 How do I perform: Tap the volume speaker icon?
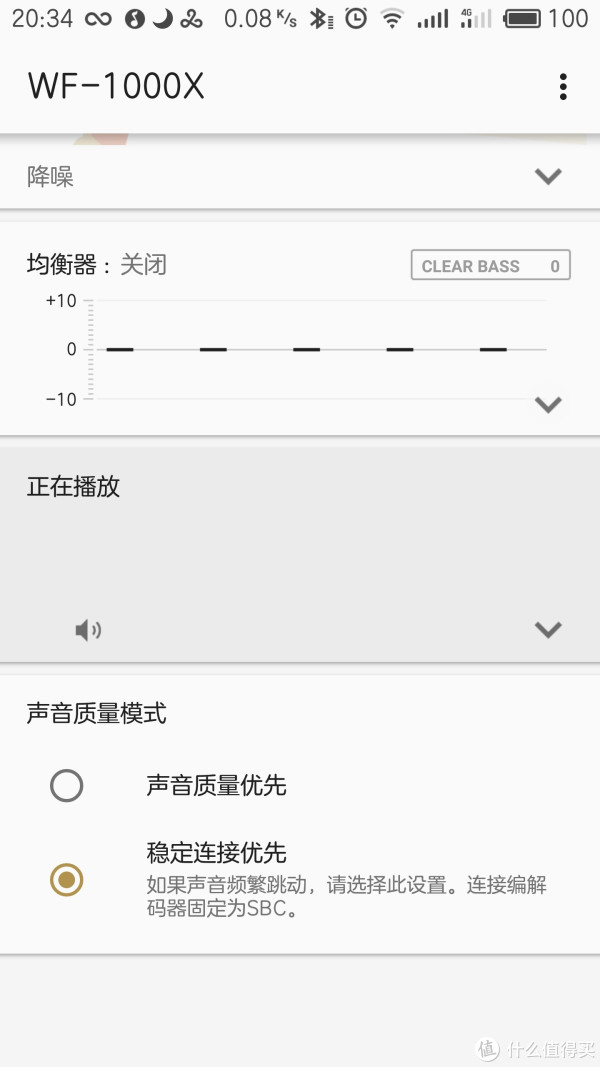[89, 630]
